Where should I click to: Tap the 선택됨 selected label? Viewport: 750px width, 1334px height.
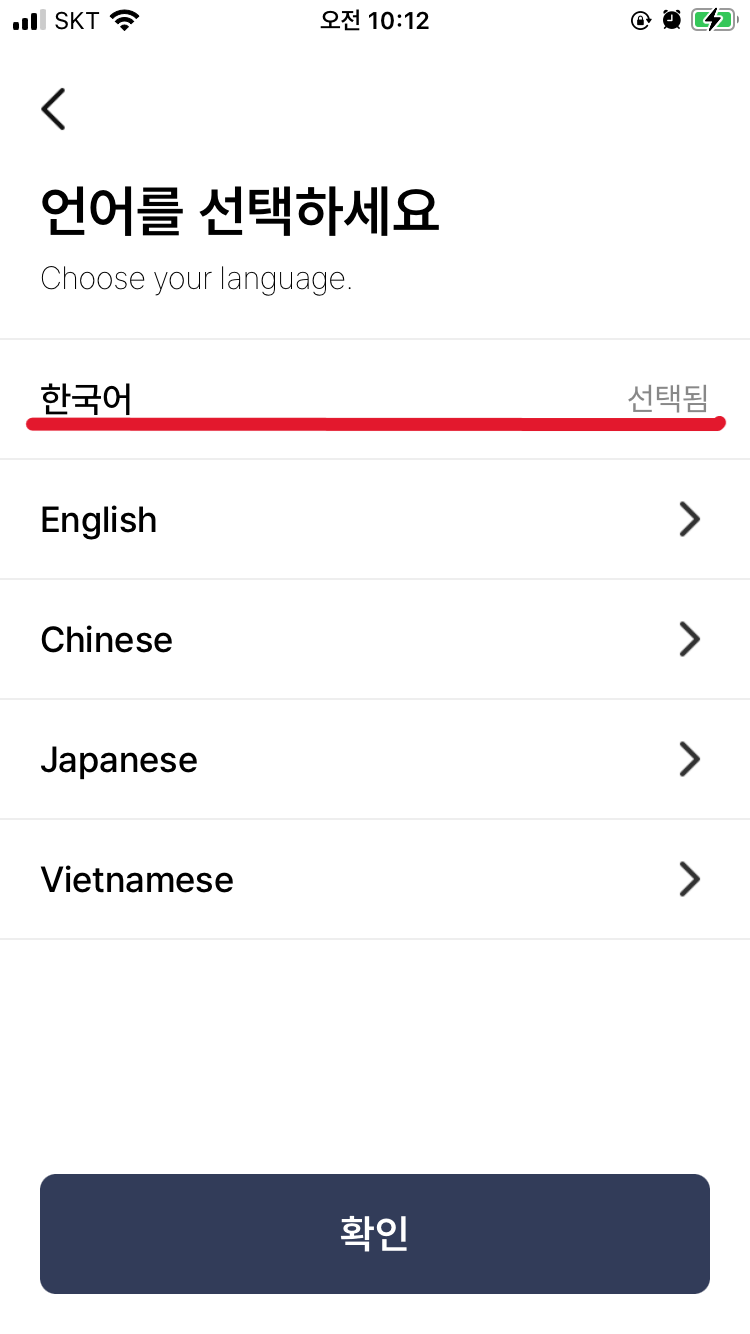(x=668, y=398)
